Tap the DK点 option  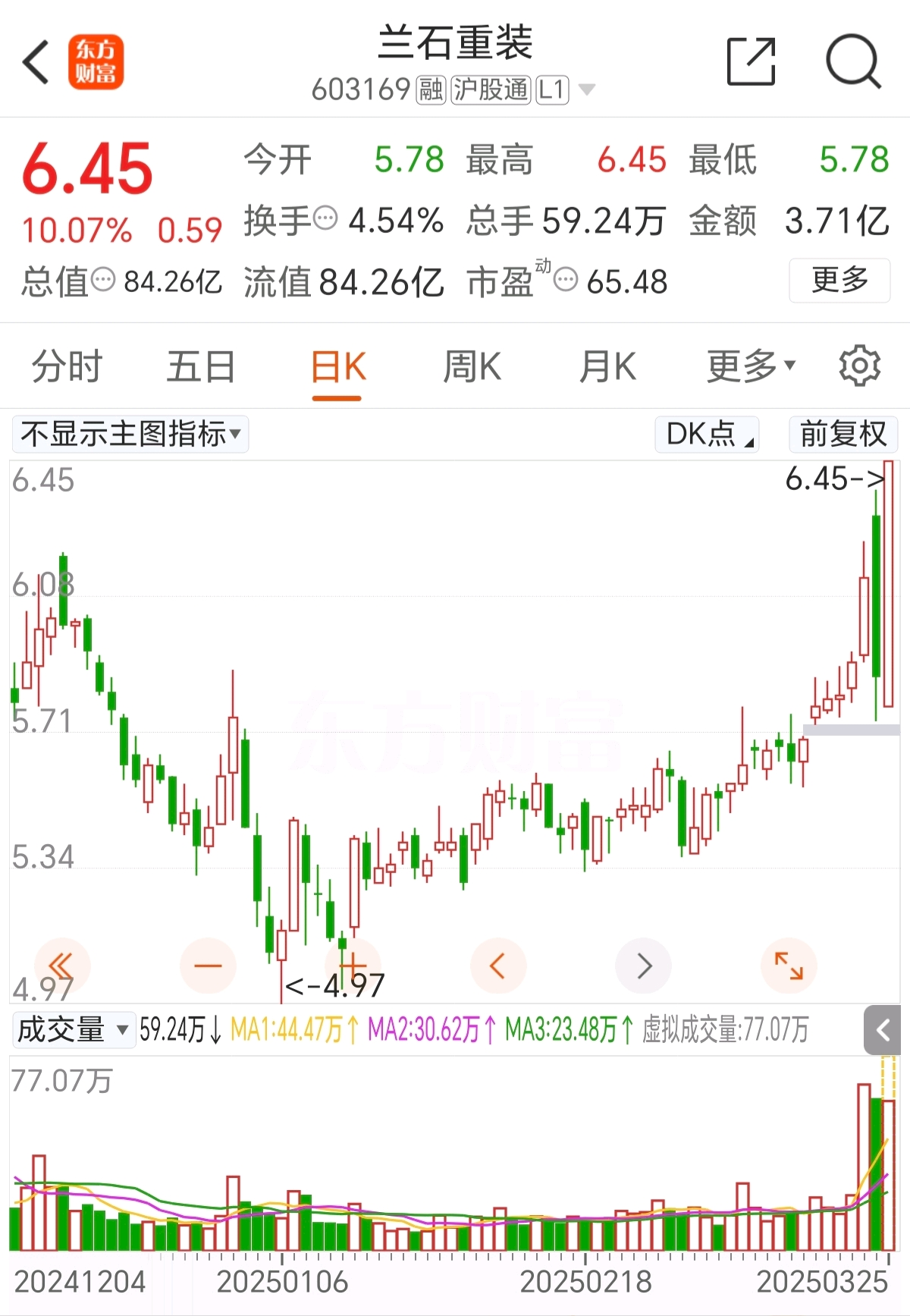707,435
